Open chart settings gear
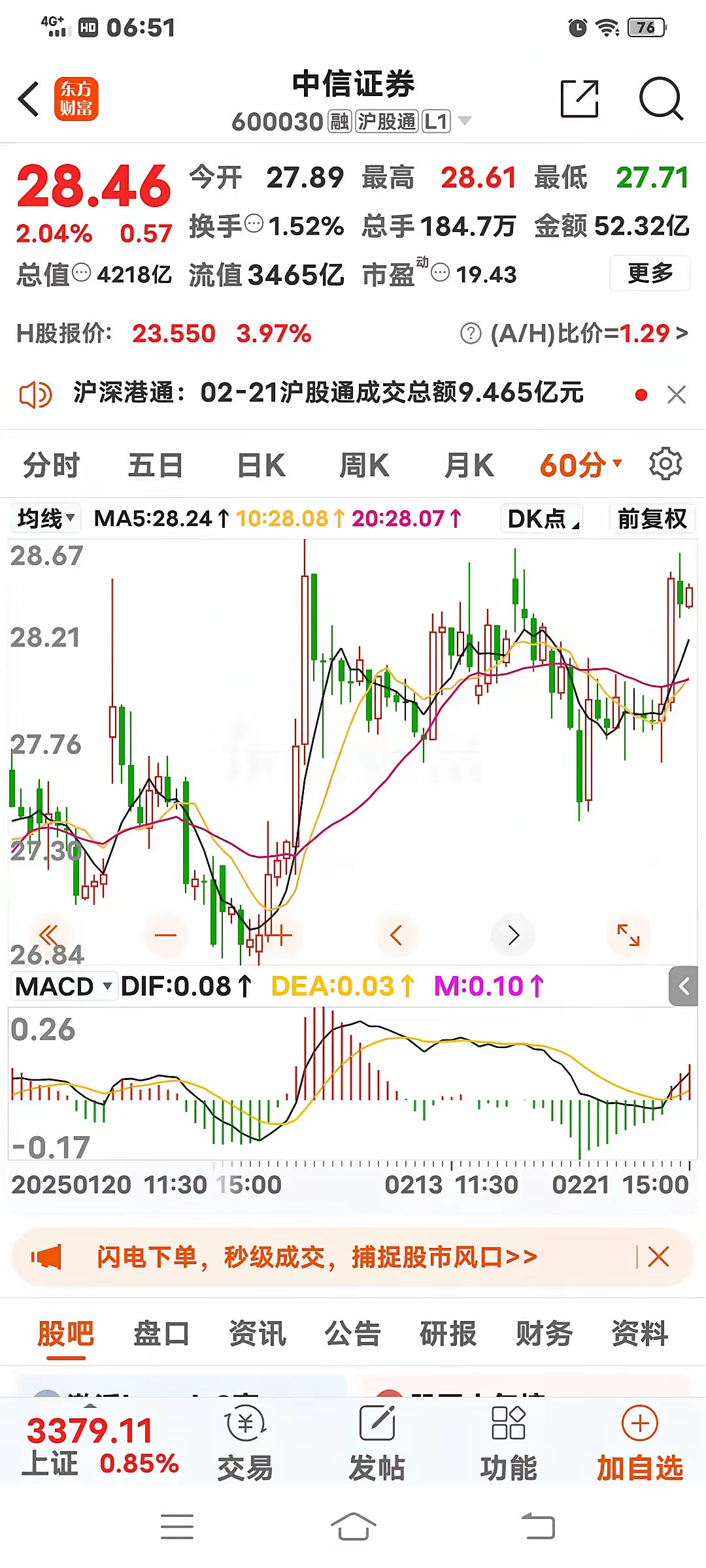Viewport: 706px width, 1568px height. [x=665, y=465]
